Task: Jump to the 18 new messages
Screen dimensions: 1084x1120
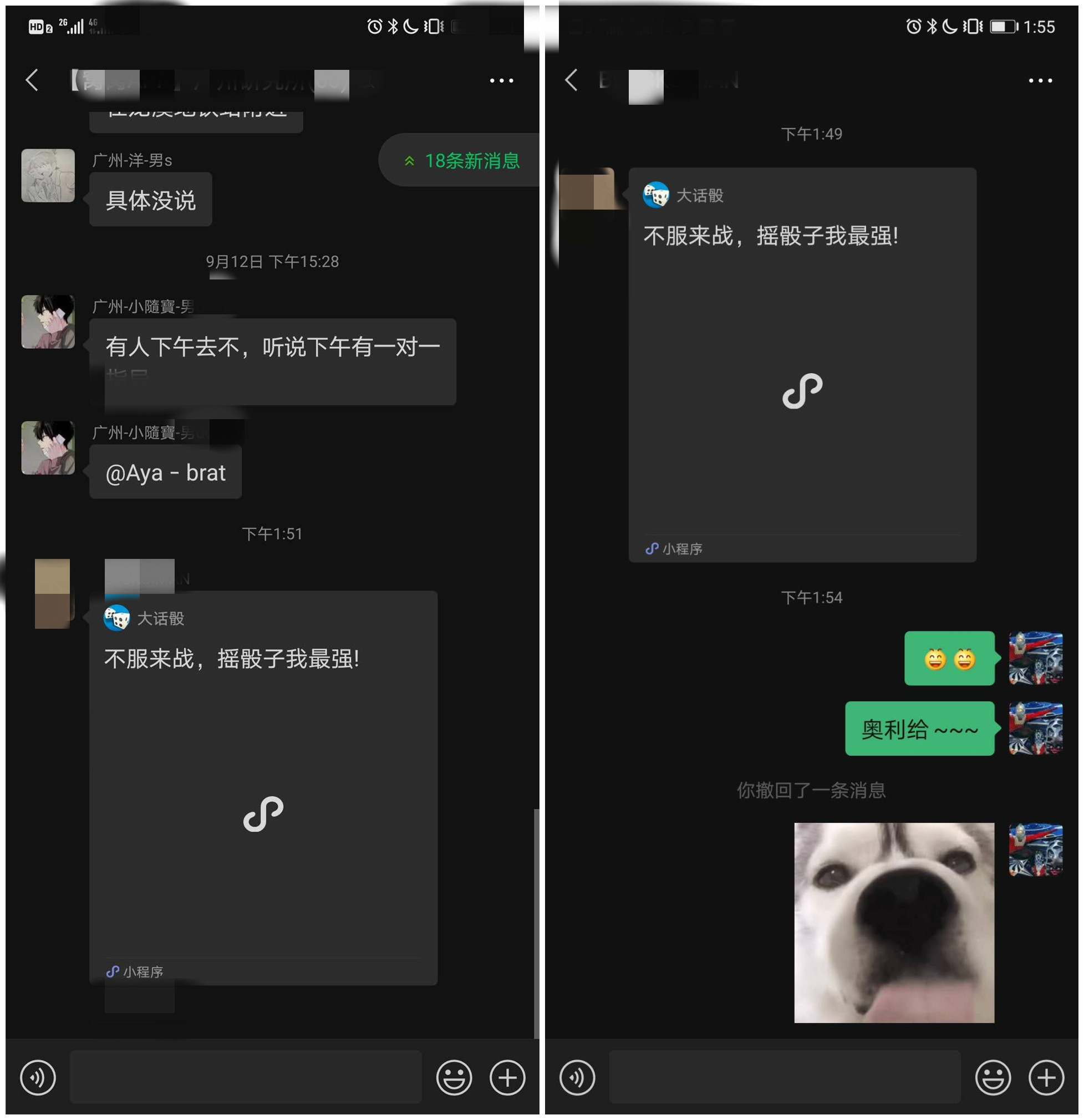Action: [x=462, y=161]
